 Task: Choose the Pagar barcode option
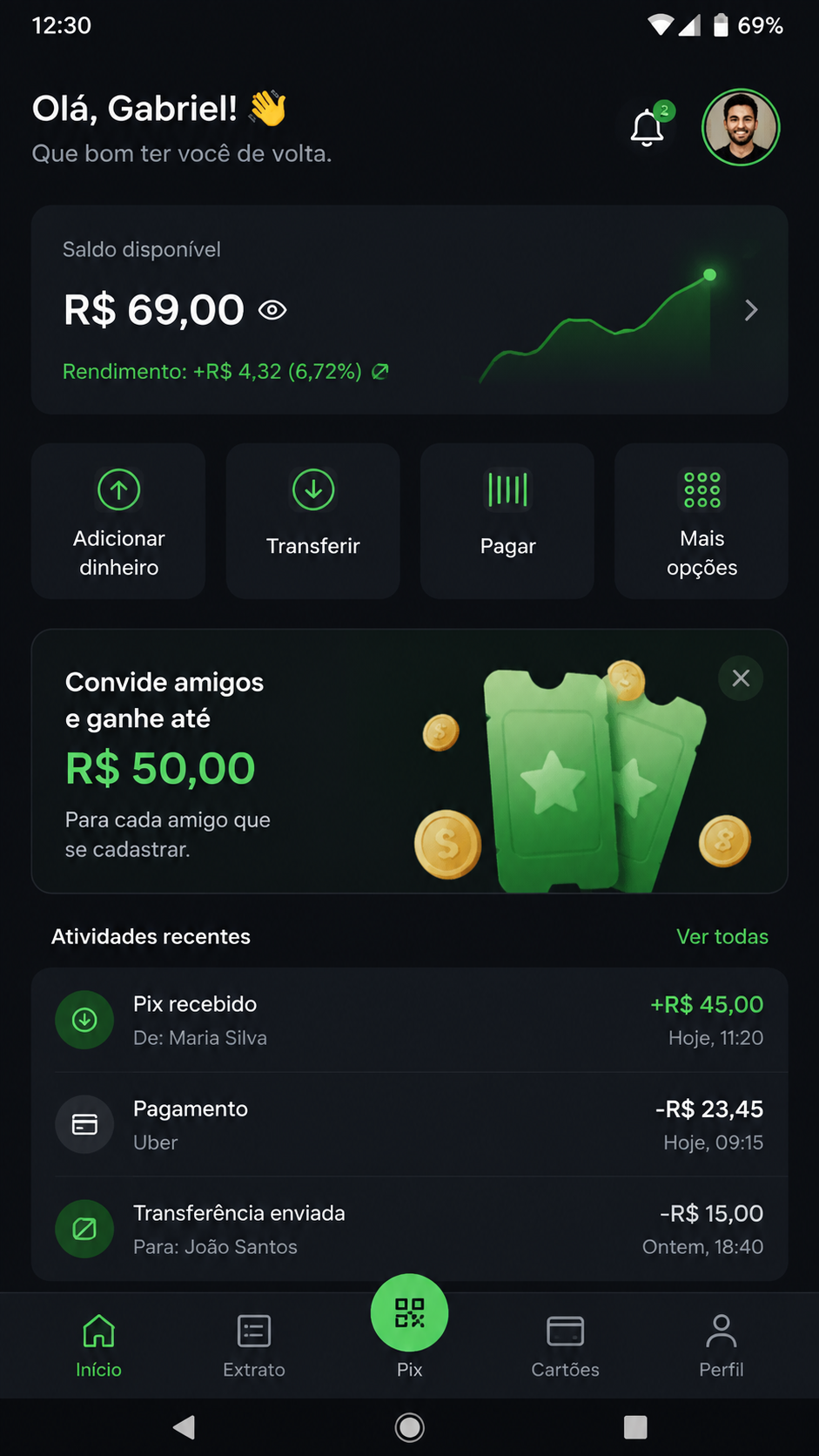(507, 521)
